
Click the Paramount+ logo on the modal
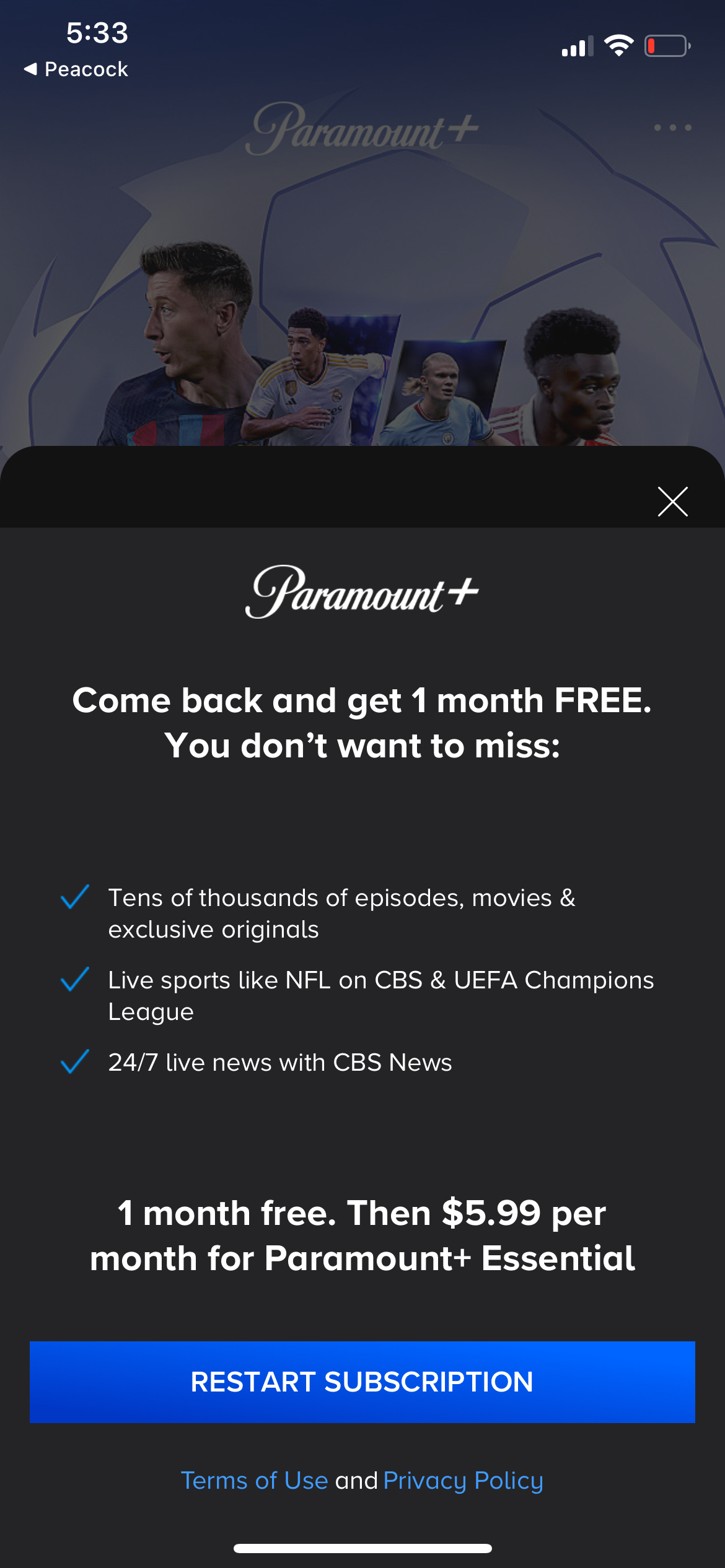[362, 593]
